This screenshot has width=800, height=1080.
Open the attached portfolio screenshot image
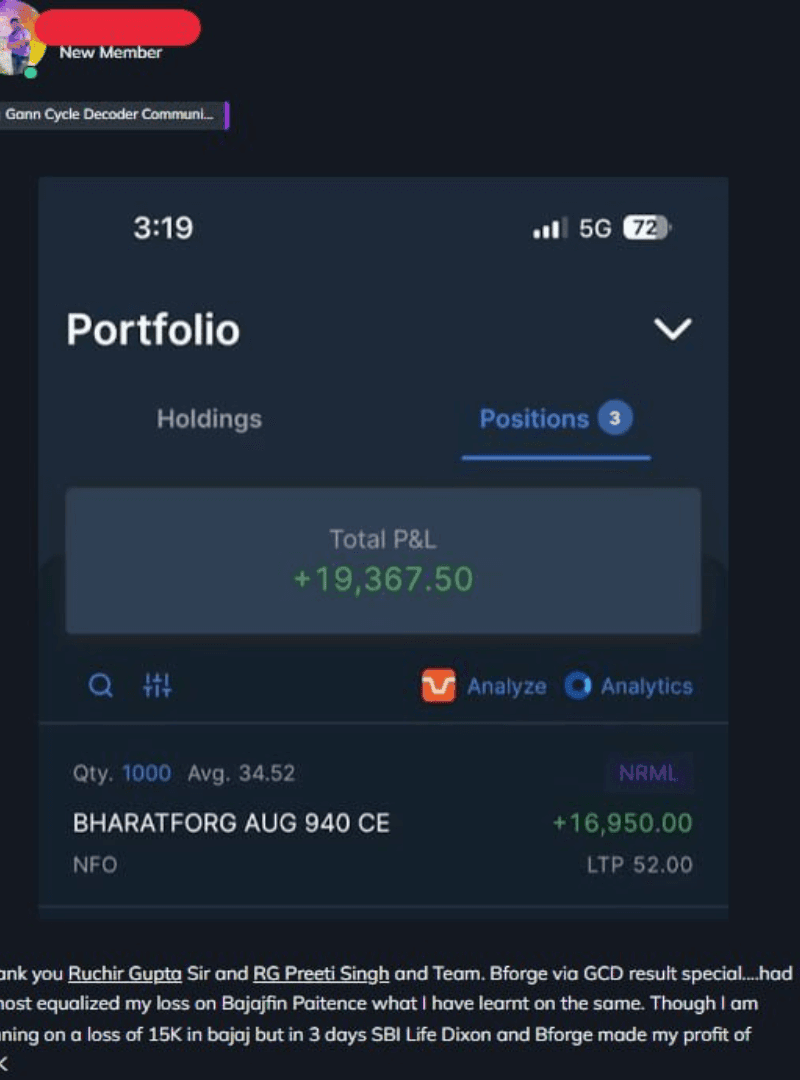[383, 545]
